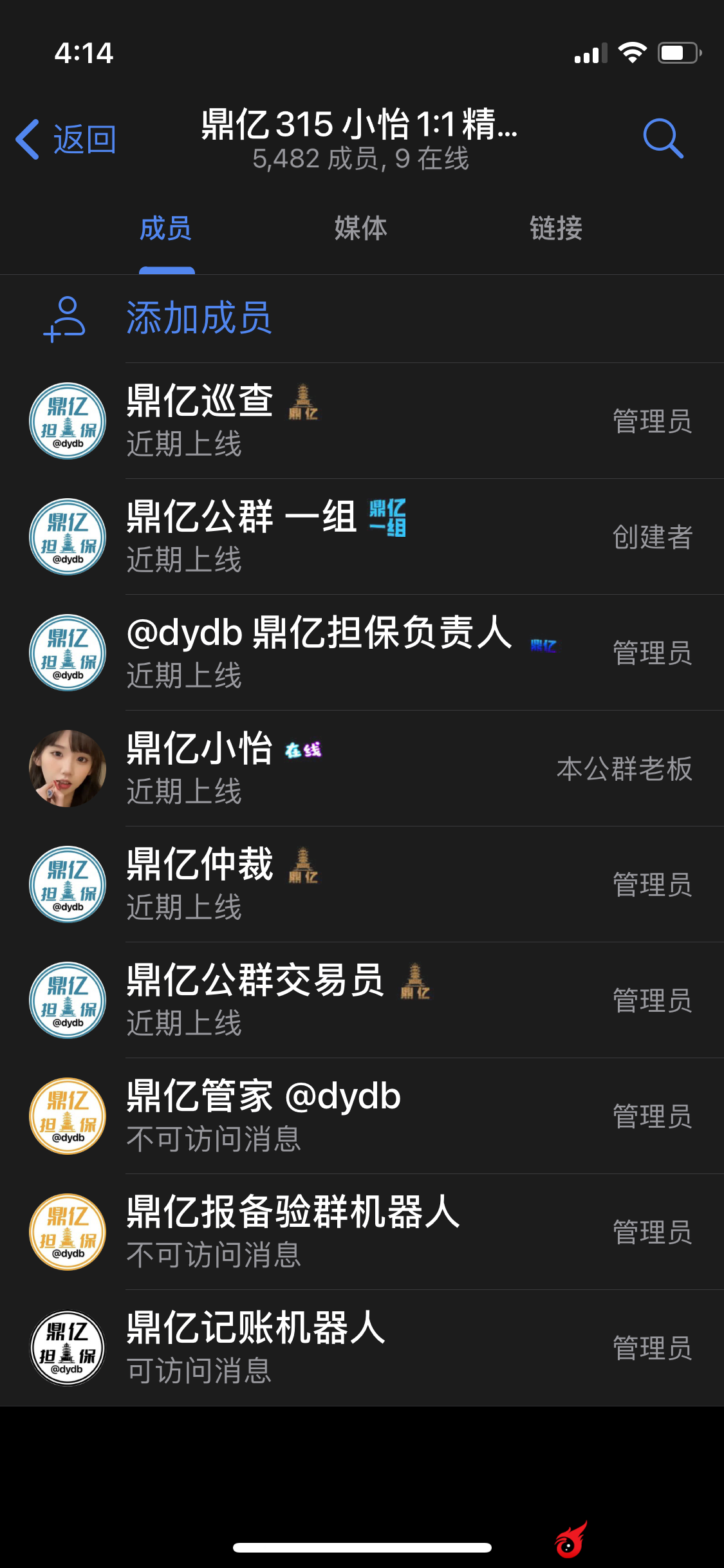The height and width of the screenshot is (1568, 724).
Task: Open the search magnifier icon
Action: 662,138
